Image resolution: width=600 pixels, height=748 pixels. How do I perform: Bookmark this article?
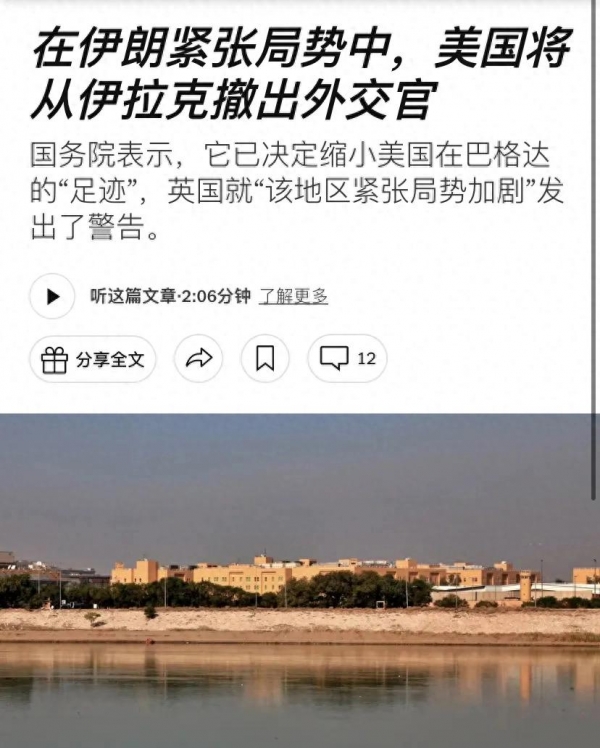[265, 359]
